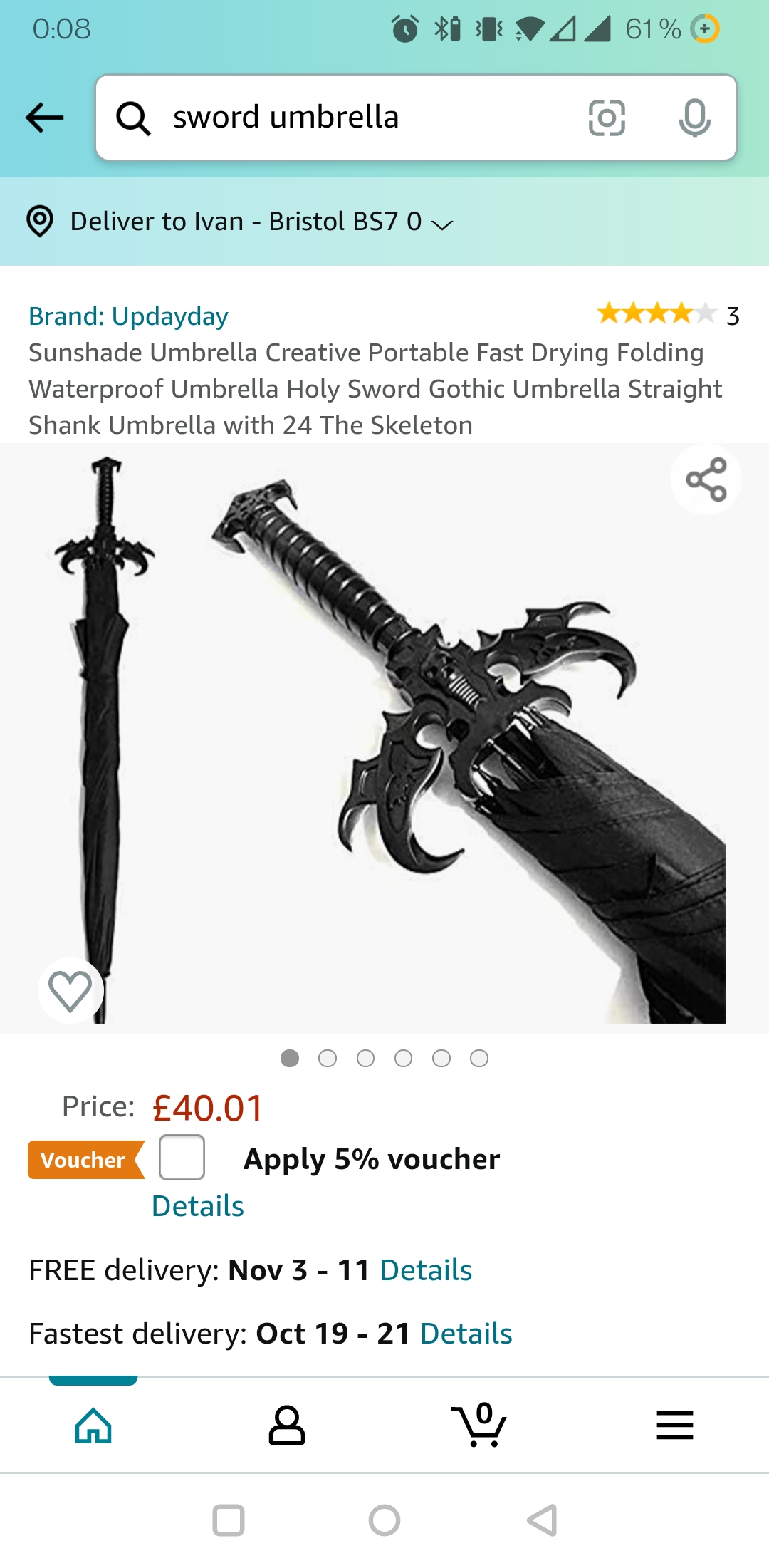Screen dimensions: 769x1568
Task: Open the sword umbrella product image
Action: pyautogui.click(x=384, y=738)
